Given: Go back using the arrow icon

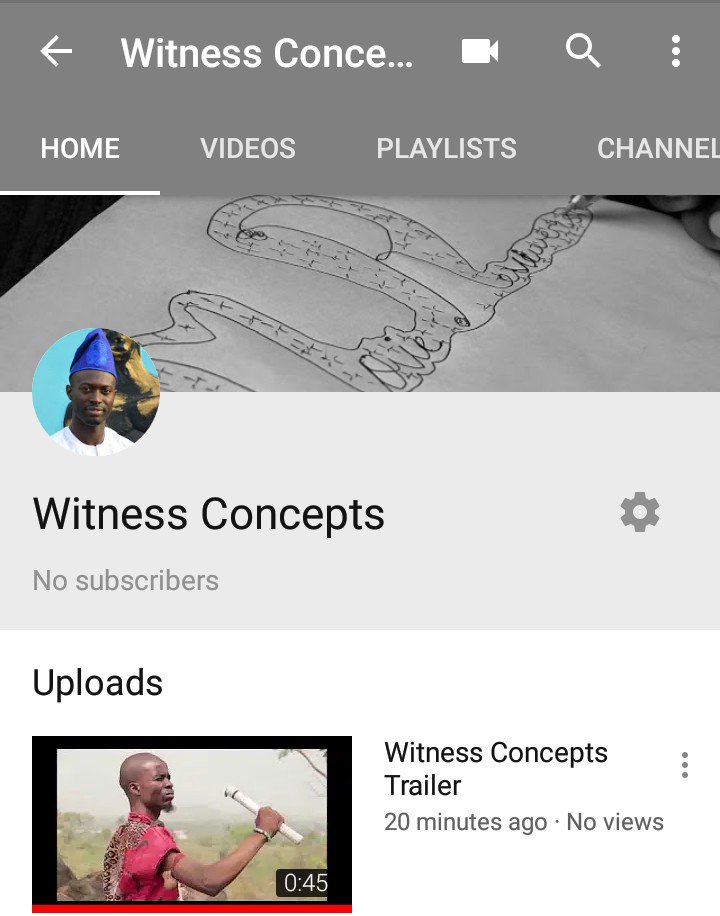Looking at the screenshot, I should pyautogui.click(x=56, y=51).
